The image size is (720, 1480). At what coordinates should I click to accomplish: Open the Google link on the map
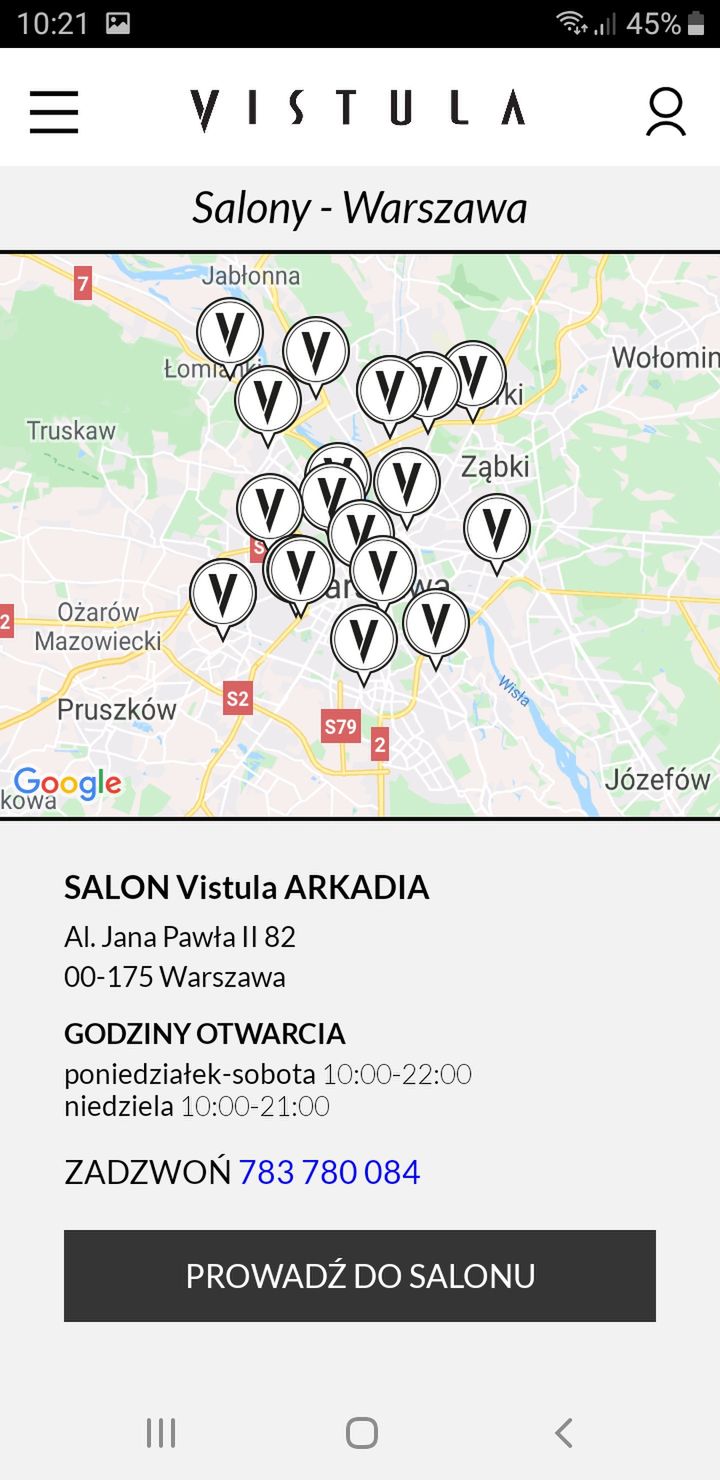67,784
